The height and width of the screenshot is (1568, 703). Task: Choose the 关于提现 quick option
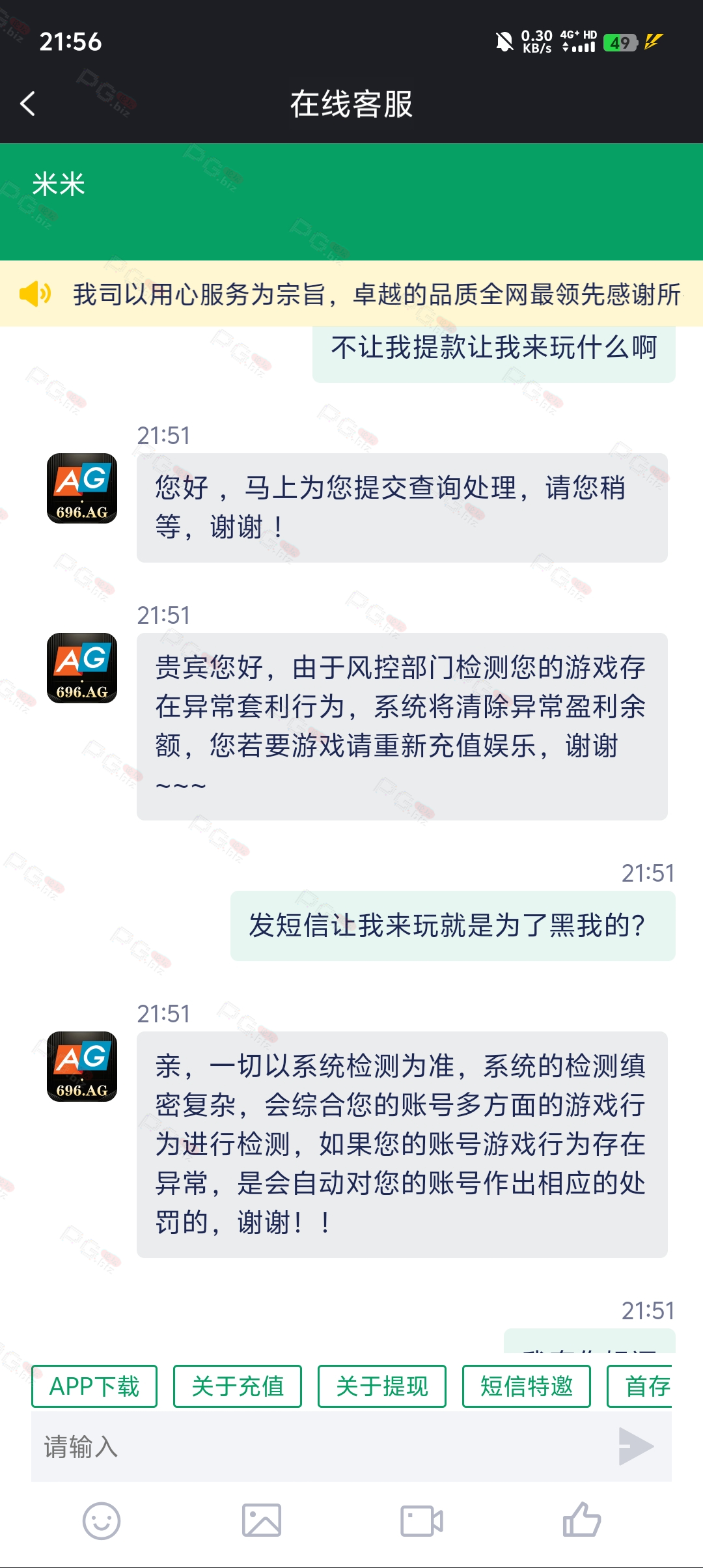point(382,1386)
